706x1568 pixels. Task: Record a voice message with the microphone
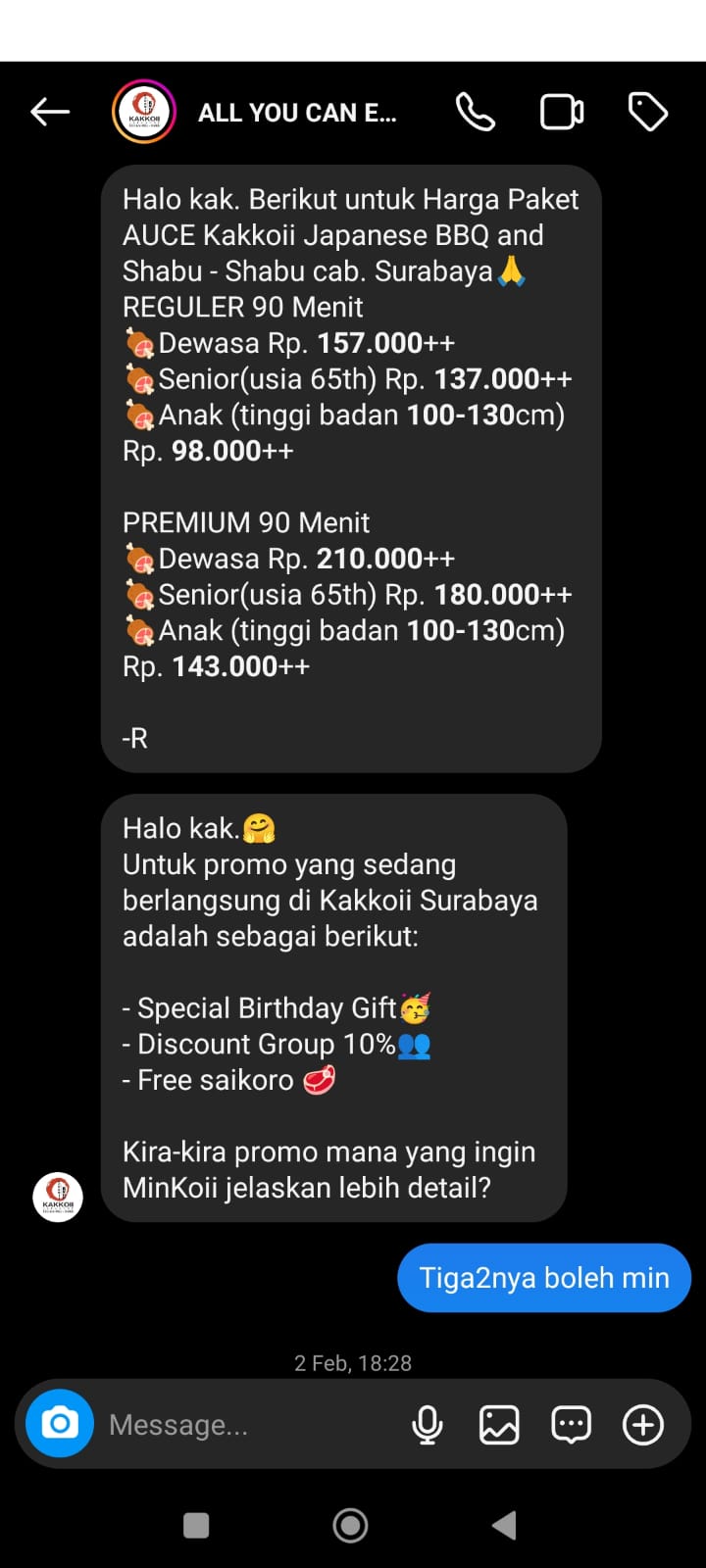click(x=428, y=1425)
